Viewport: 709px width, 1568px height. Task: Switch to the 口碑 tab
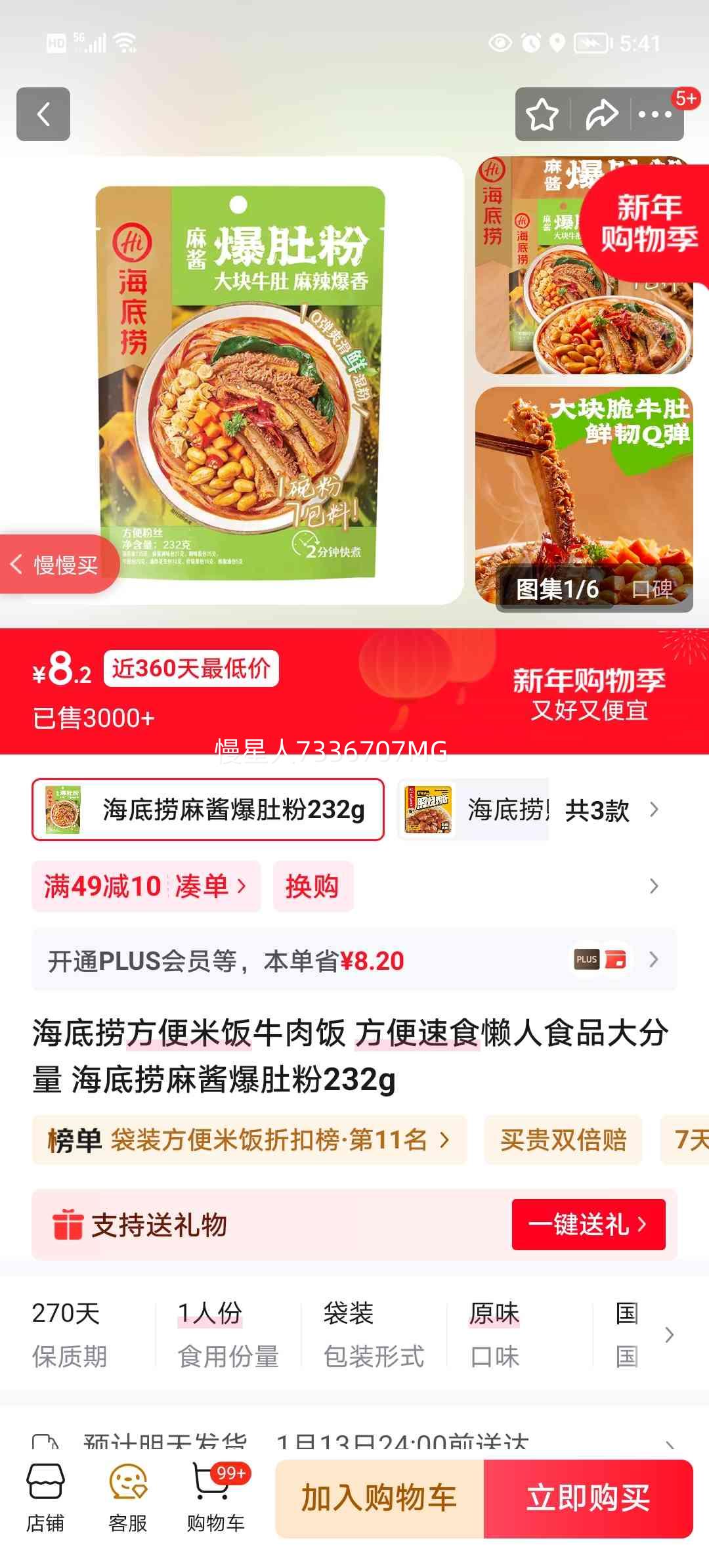pyautogui.click(x=655, y=590)
